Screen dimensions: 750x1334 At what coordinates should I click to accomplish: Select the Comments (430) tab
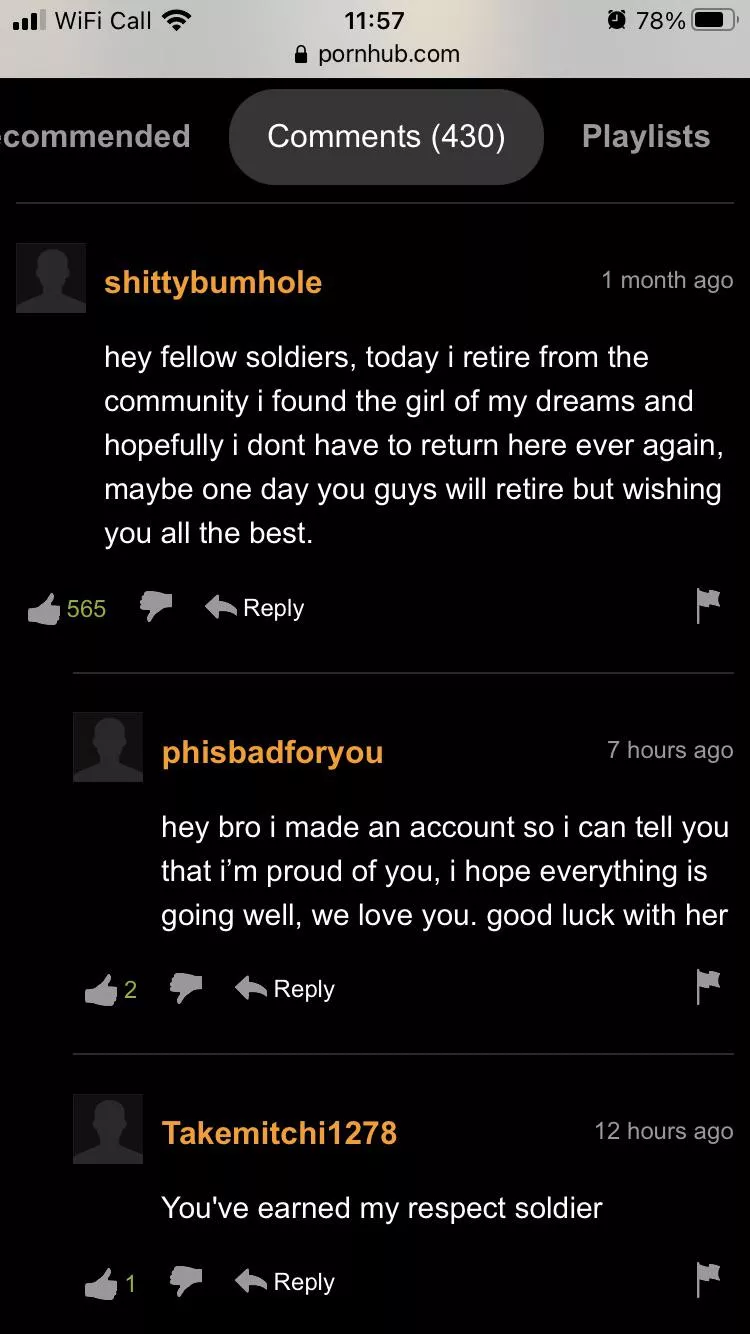point(386,137)
